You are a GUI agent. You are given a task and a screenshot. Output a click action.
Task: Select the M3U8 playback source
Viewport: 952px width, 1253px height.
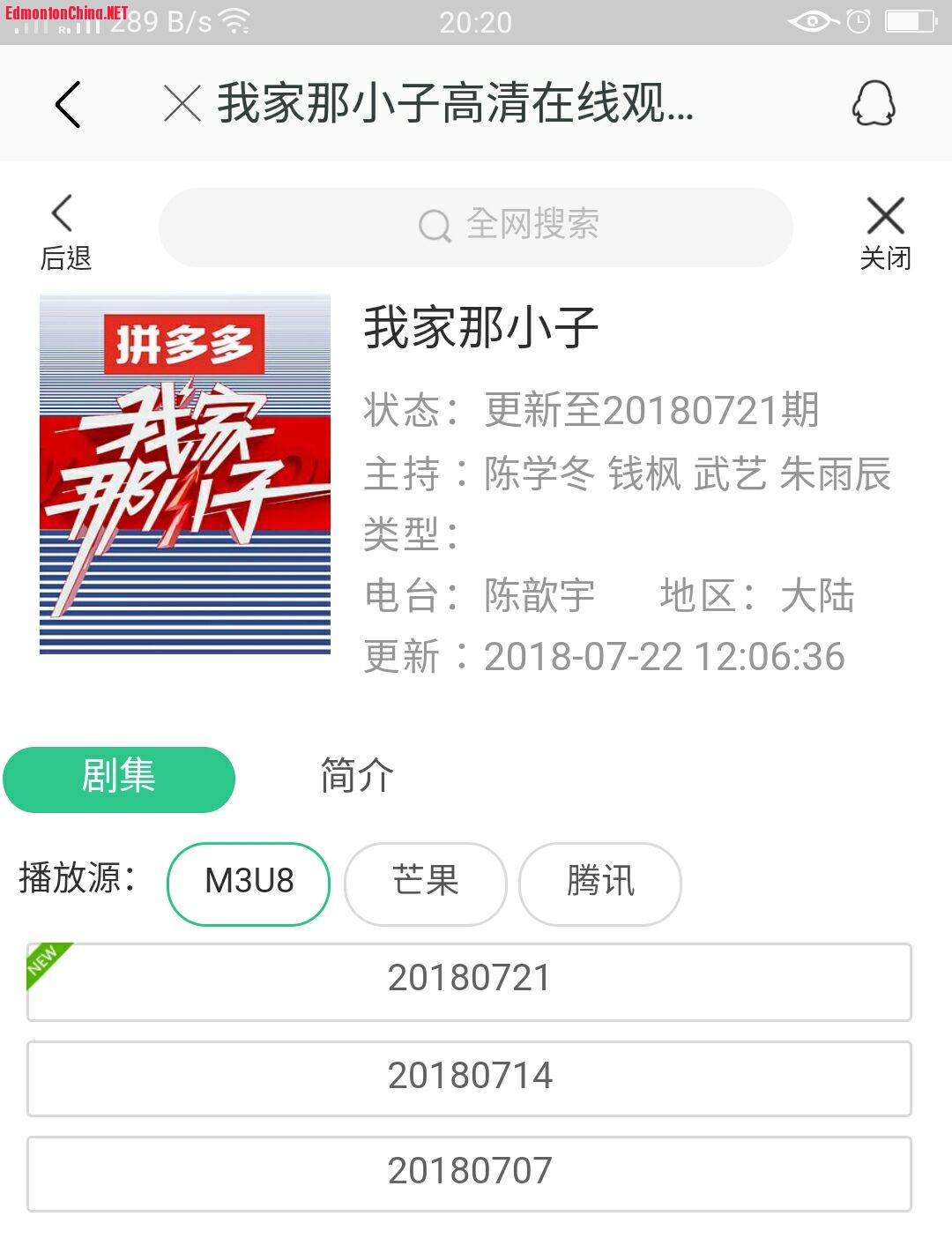coord(249,883)
